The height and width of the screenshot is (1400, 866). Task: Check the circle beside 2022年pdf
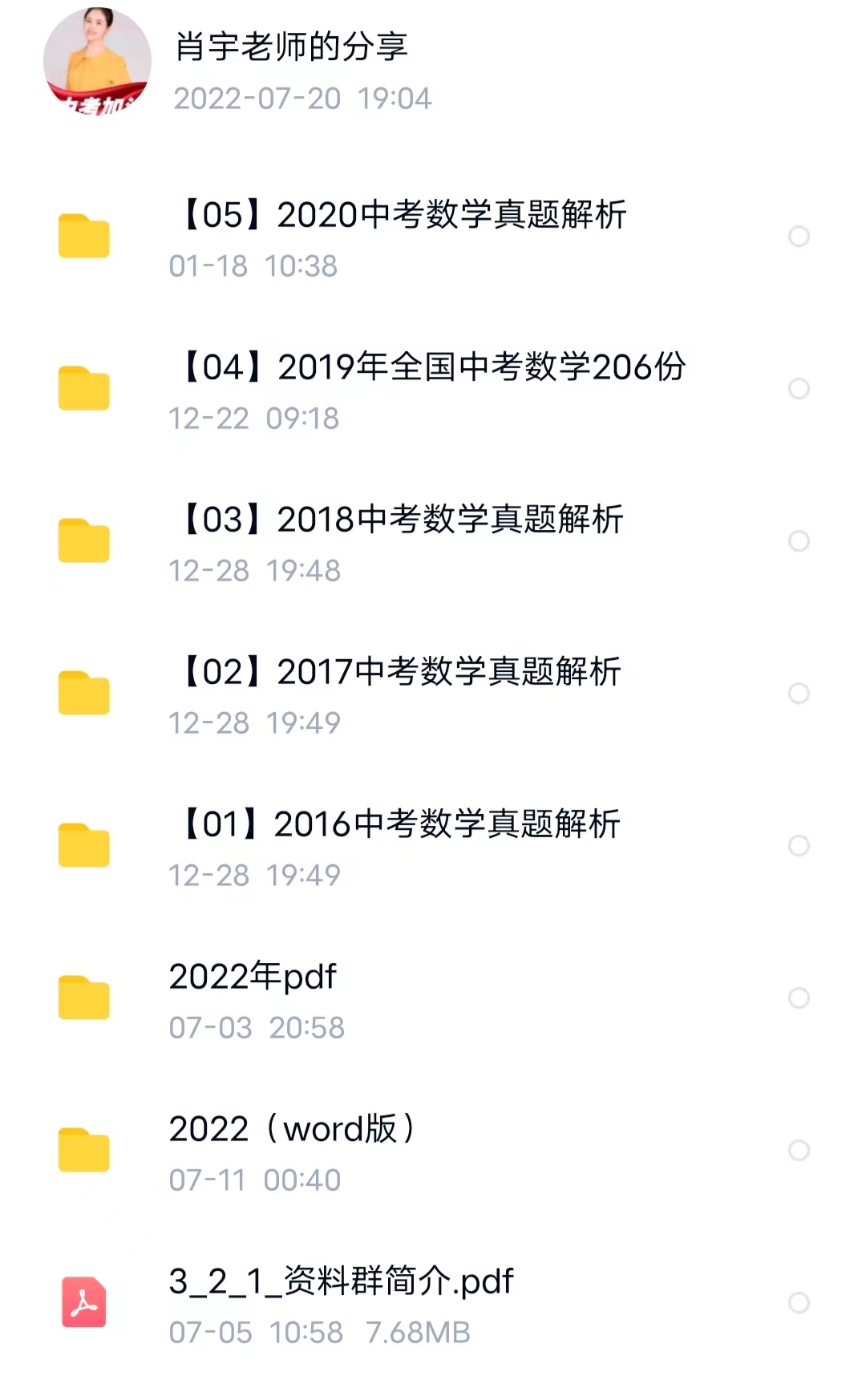click(799, 998)
